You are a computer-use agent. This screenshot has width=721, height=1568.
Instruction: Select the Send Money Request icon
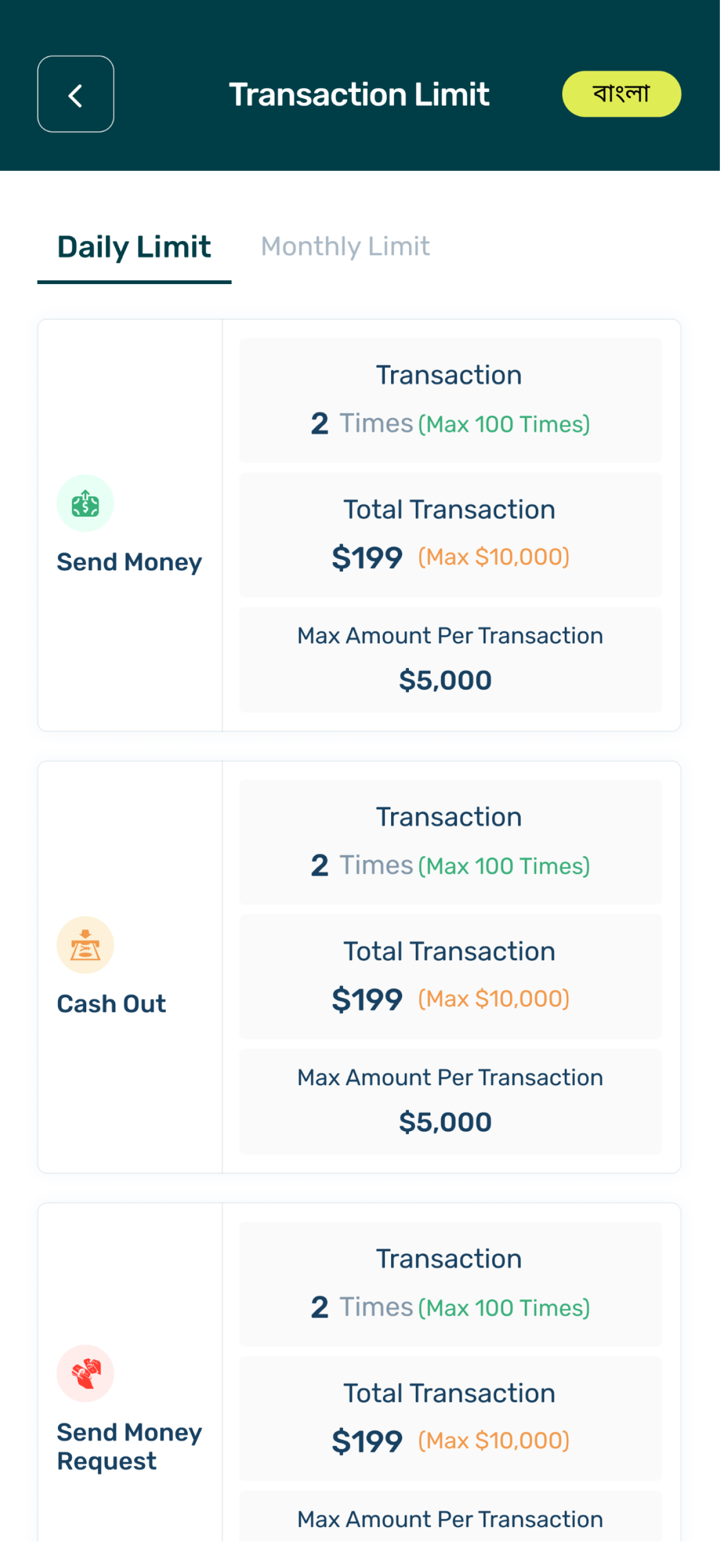(x=85, y=1373)
